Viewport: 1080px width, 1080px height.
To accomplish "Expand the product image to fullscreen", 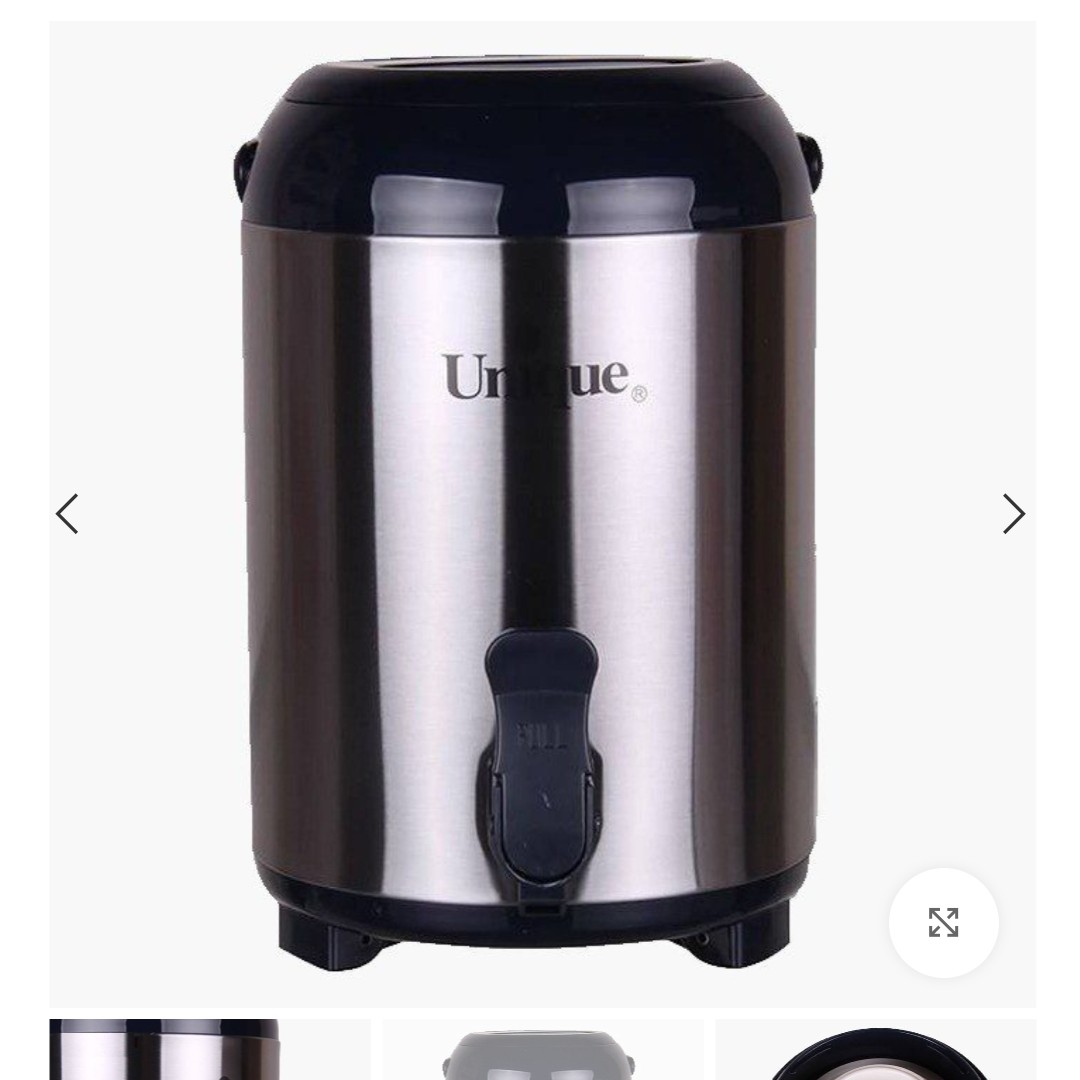I will click(943, 922).
